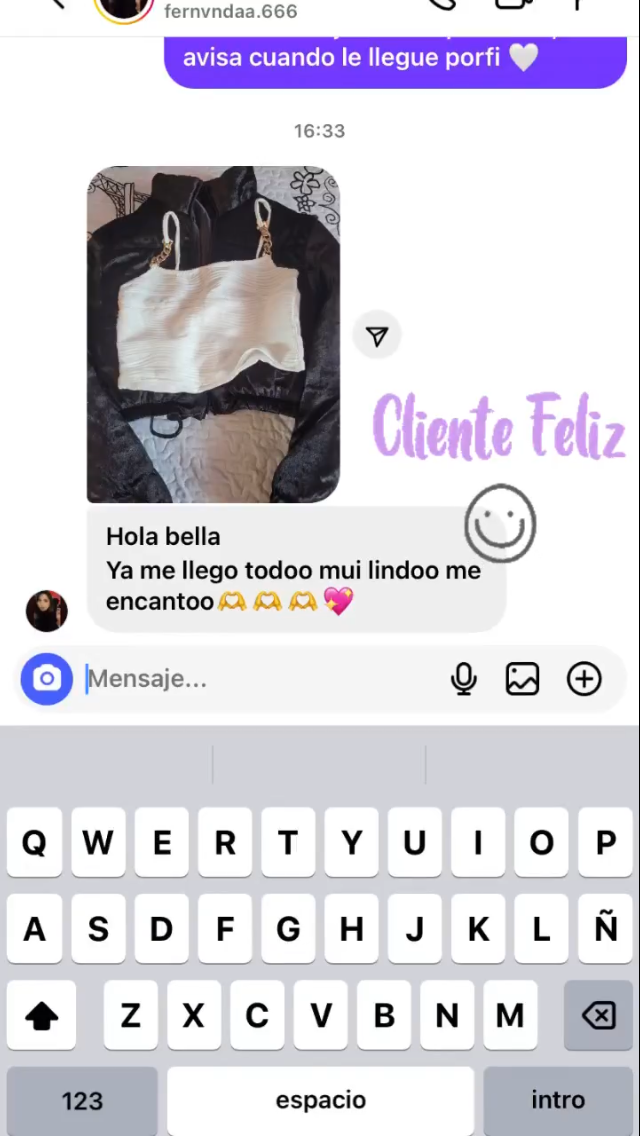Tap the backspace key on the keyboard

coord(598,1016)
